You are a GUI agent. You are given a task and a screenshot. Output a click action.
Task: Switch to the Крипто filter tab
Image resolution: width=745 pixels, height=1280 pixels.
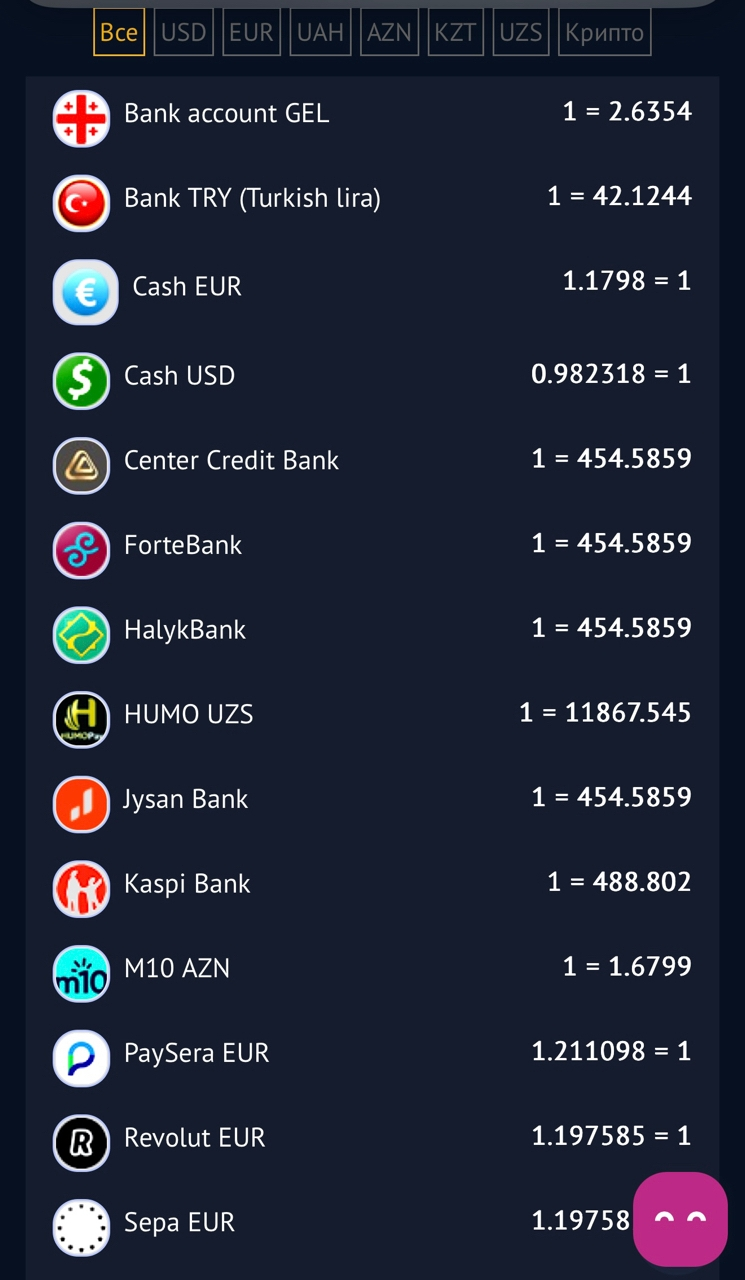(604, 32)
